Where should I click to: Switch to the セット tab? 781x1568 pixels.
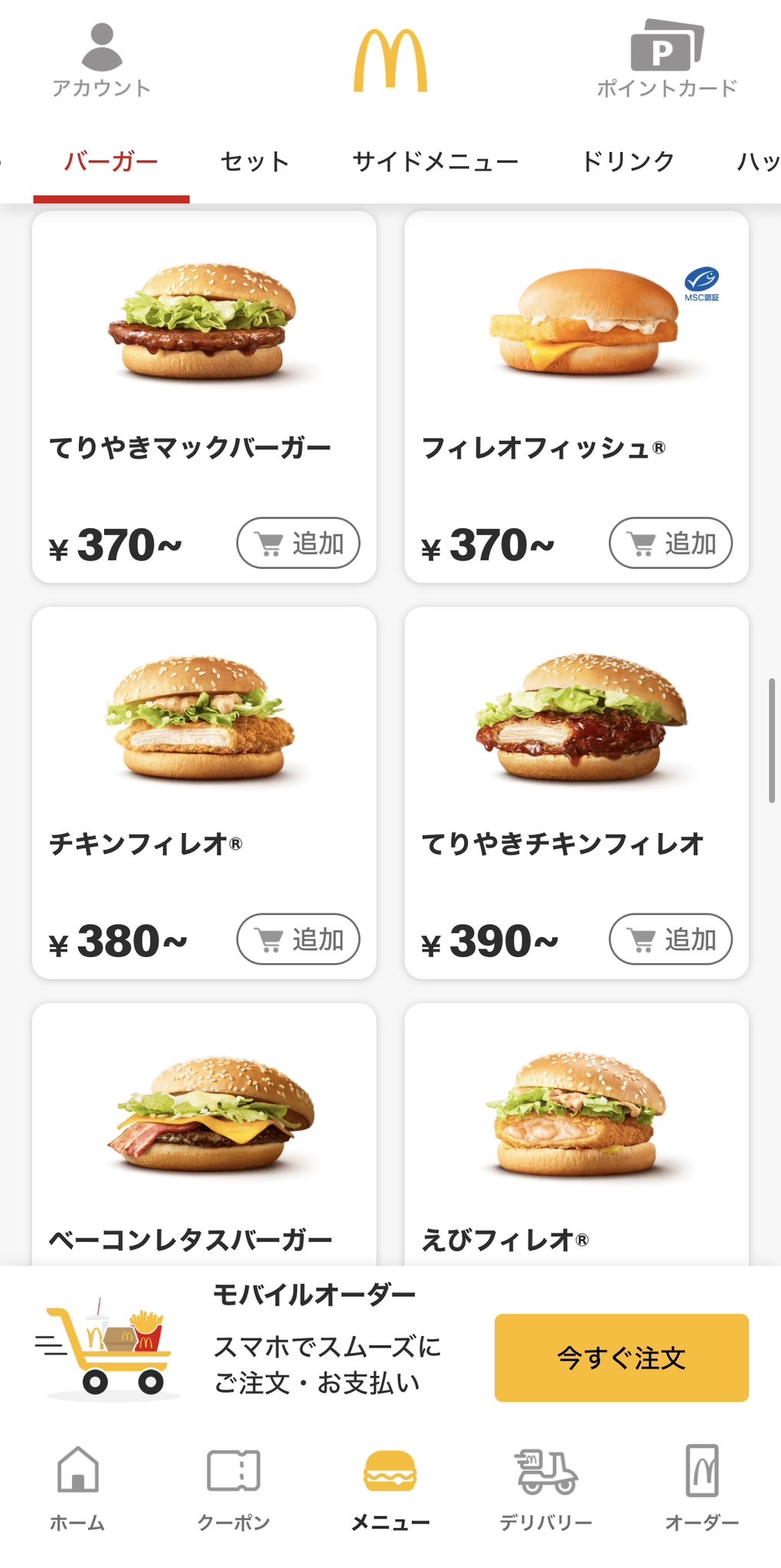255,162
